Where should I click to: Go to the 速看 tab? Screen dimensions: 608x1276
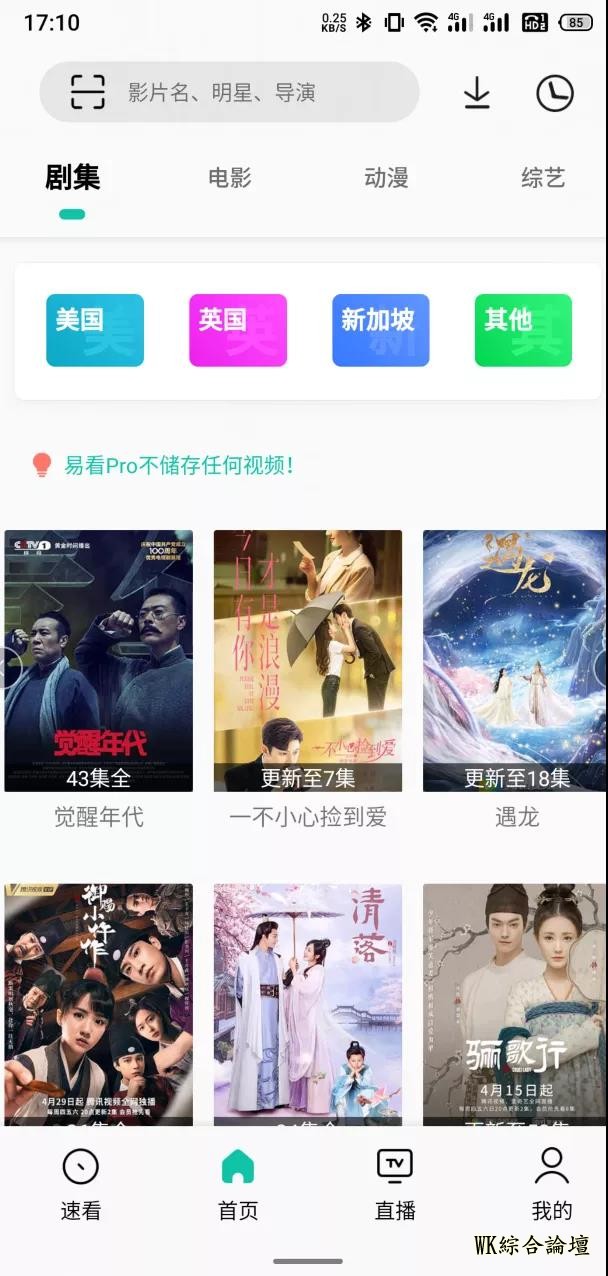click(81, 1184)
